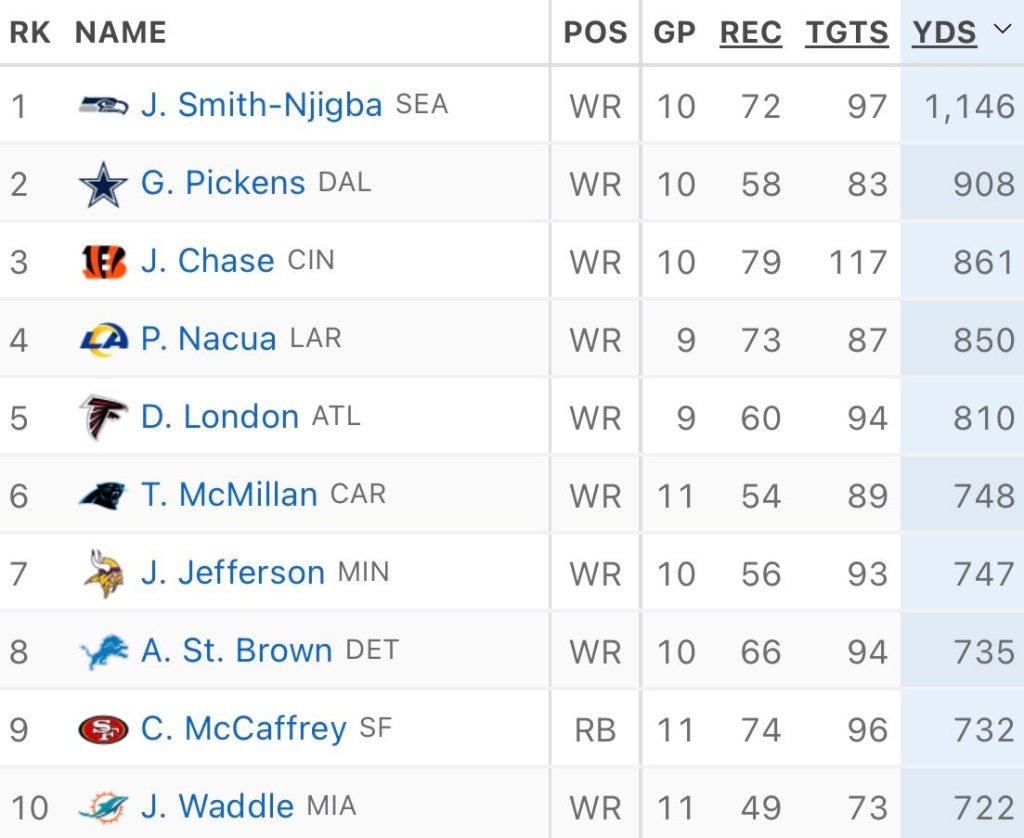
Task: Open T. McMillan's player profile
Action: (229, 495)
